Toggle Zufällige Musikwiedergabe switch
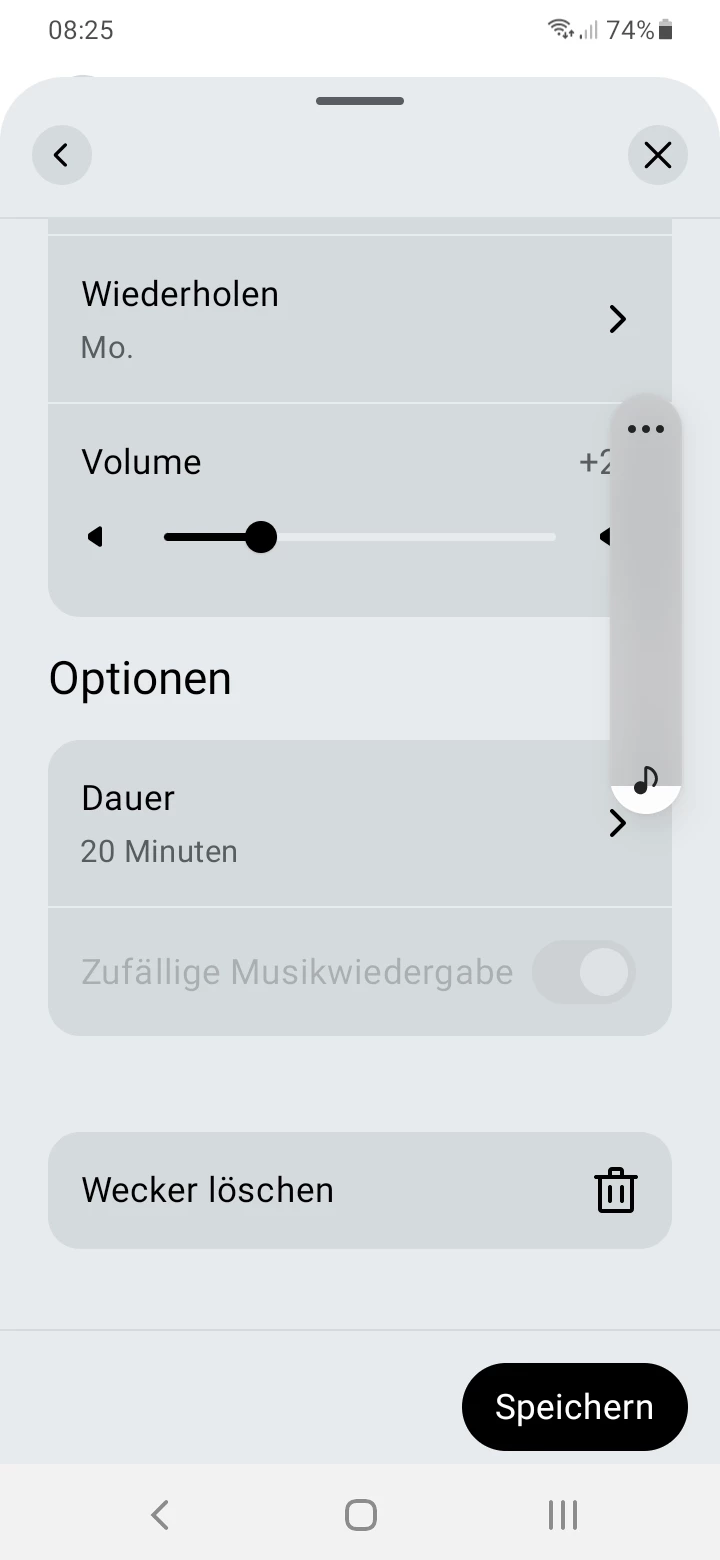The height and width of the screenshot is (1560, 720). tap(584, 972)
